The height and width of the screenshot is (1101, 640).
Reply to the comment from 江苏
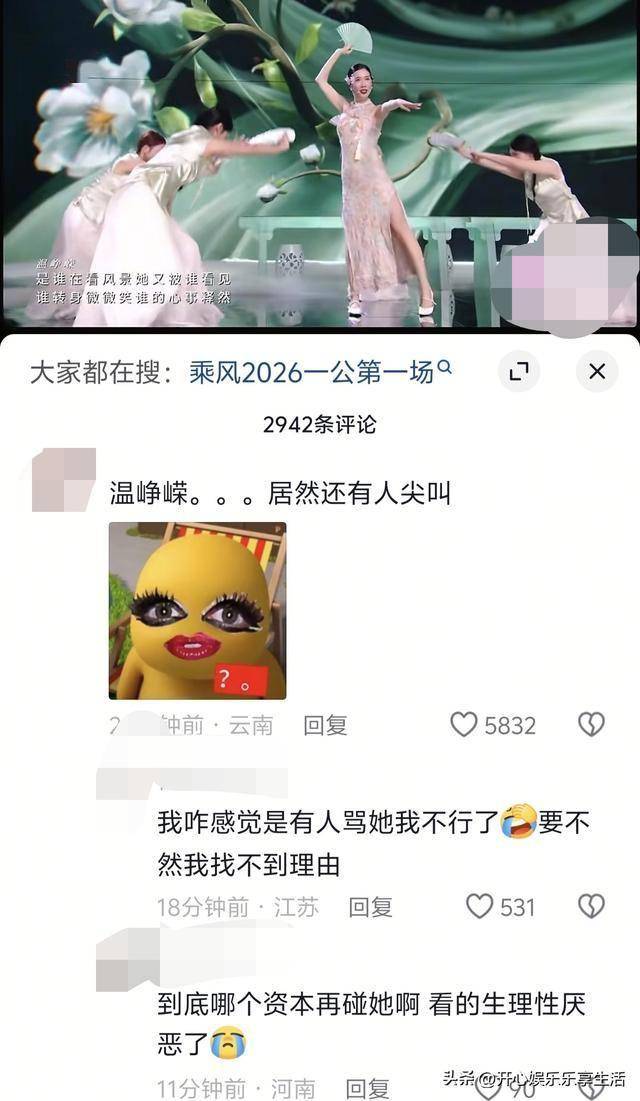[370, 907]
